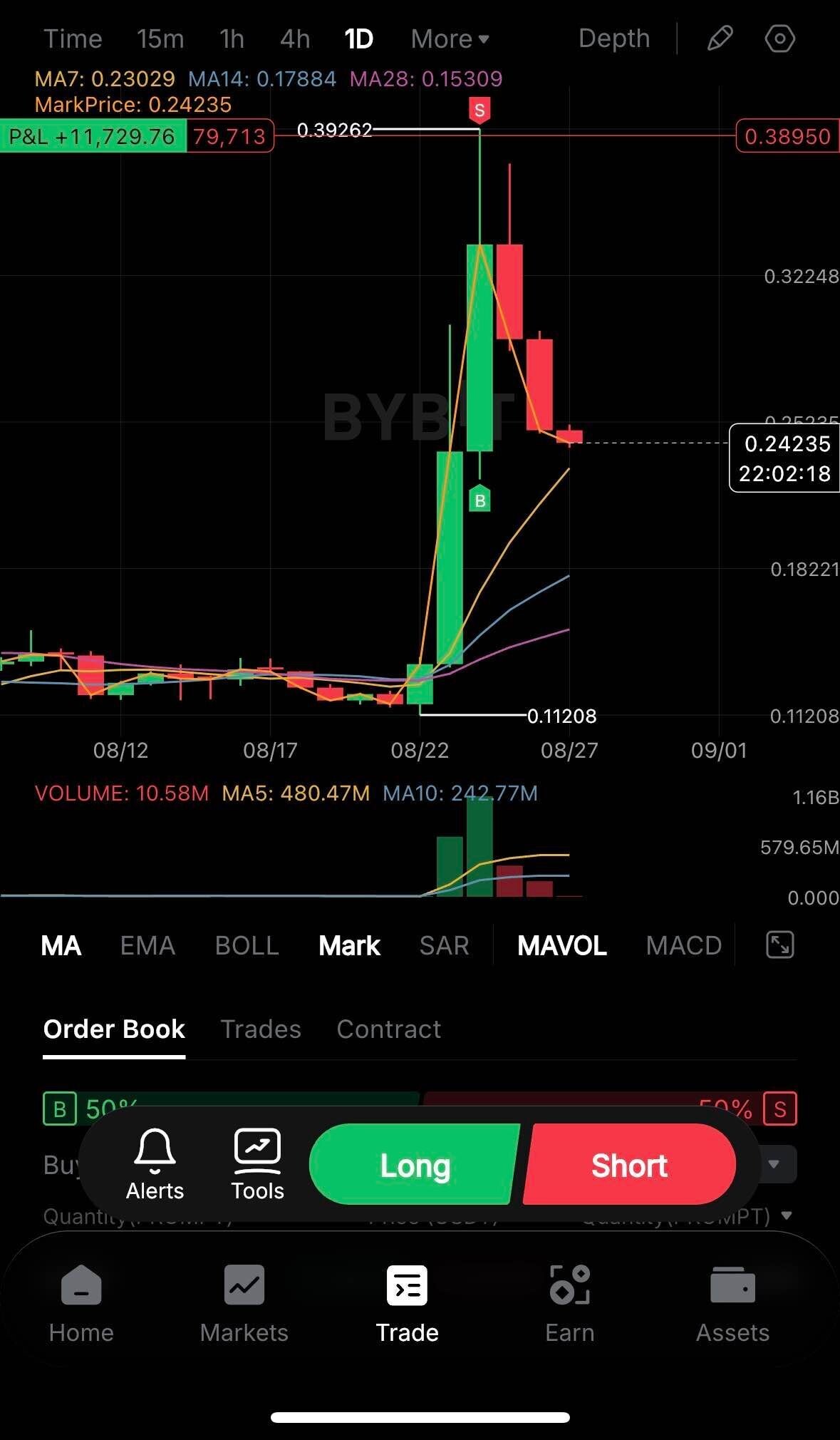Open the Assets wallet tab
Viewport: 840px width, 1440px height.
(x=732, y=1304)
